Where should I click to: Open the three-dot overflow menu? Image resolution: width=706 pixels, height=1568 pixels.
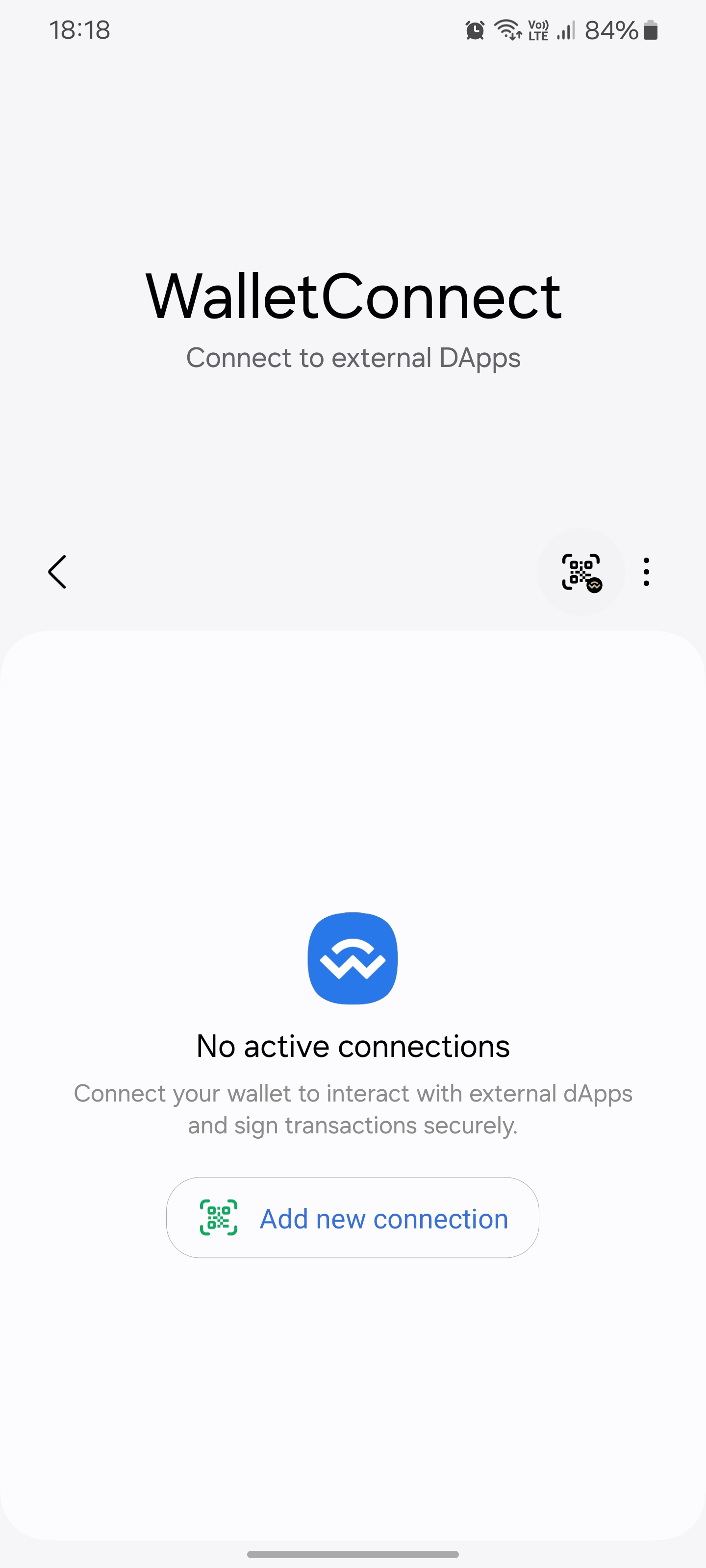646,572
